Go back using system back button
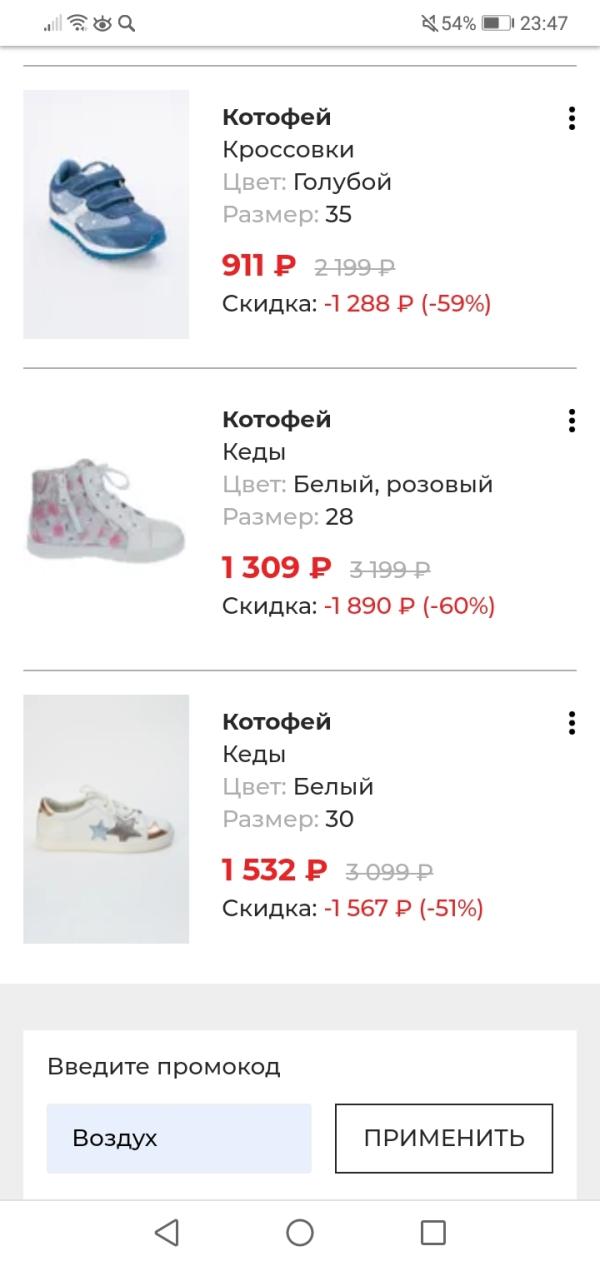The width and height of the screenshot is (600, 1265). 167,1232
